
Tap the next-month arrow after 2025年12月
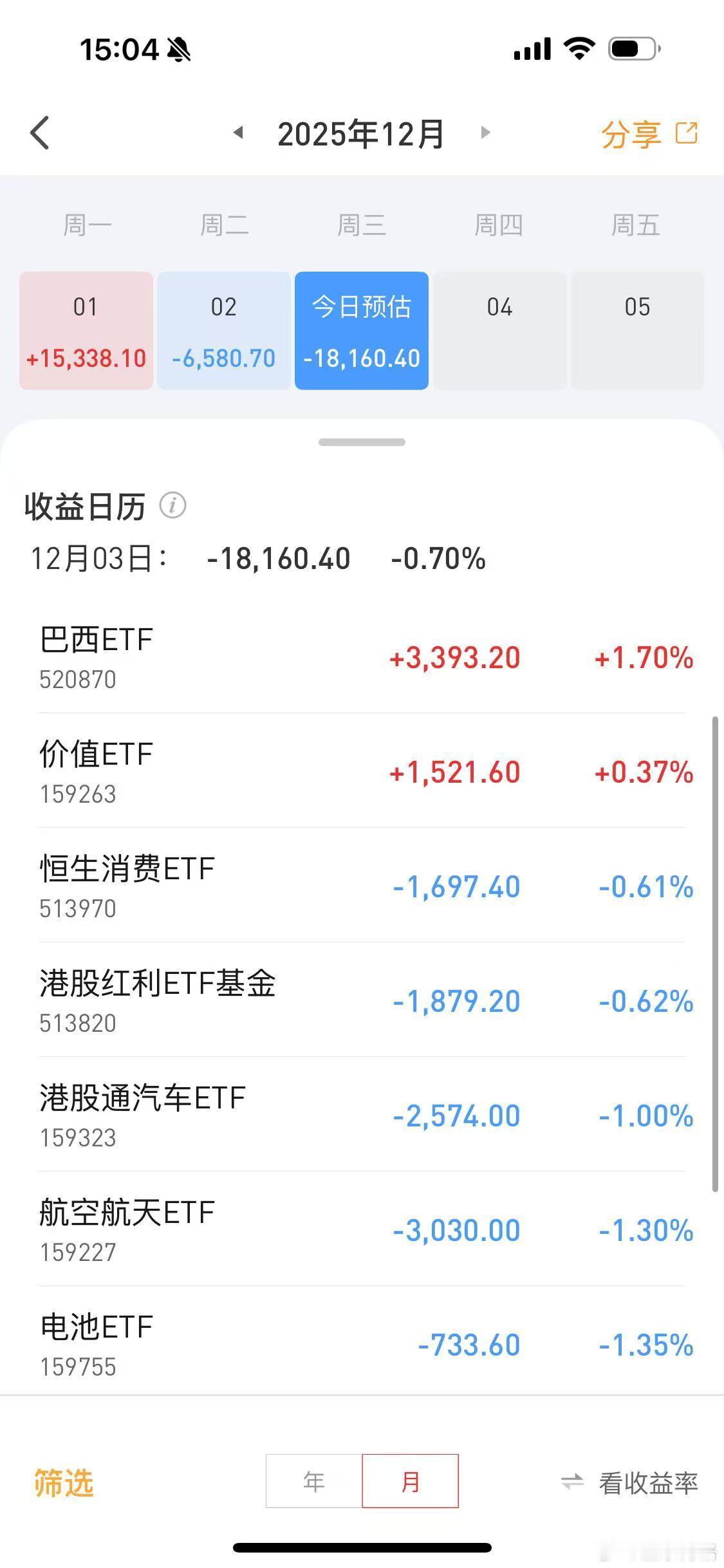pos(485,133)
